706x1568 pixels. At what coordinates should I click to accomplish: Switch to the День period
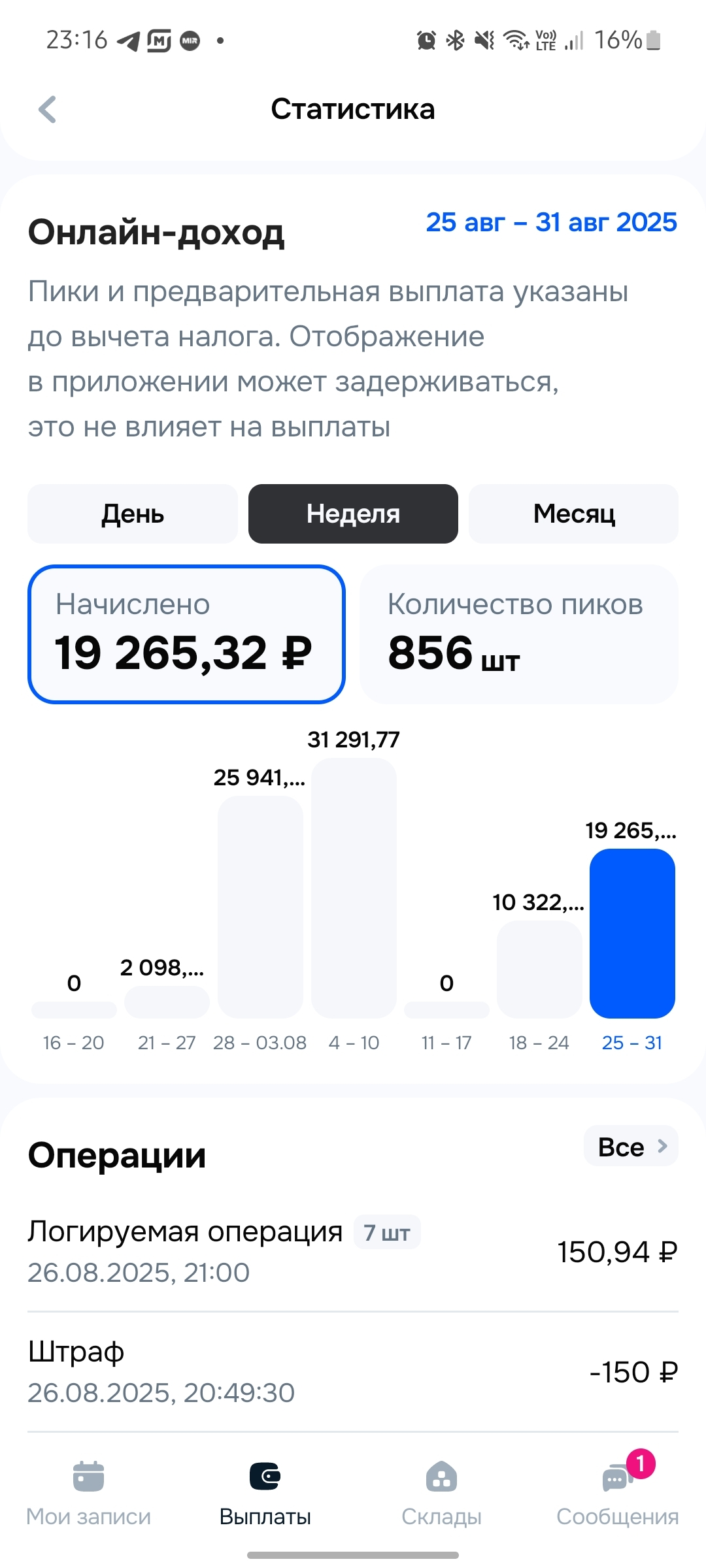click(132, 514)
